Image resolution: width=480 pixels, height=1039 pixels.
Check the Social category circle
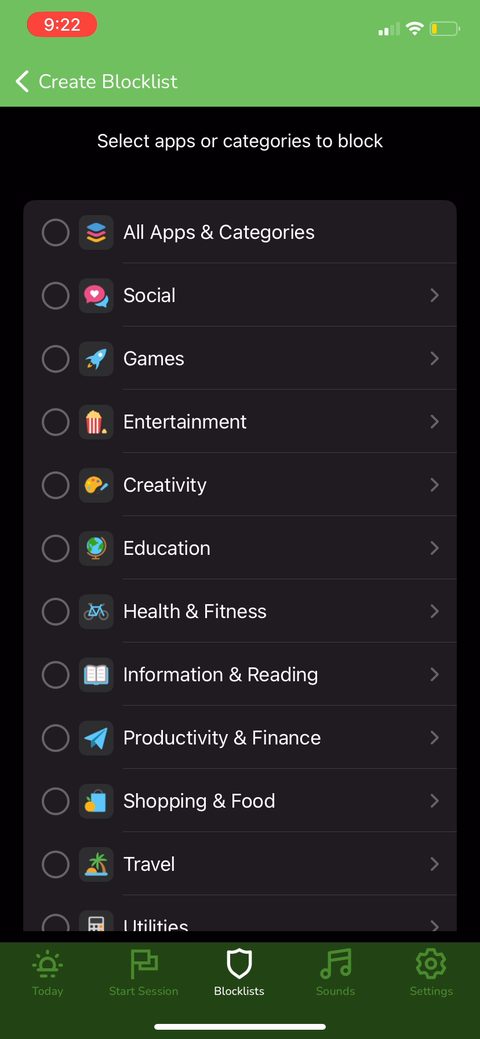coord(56,296)
